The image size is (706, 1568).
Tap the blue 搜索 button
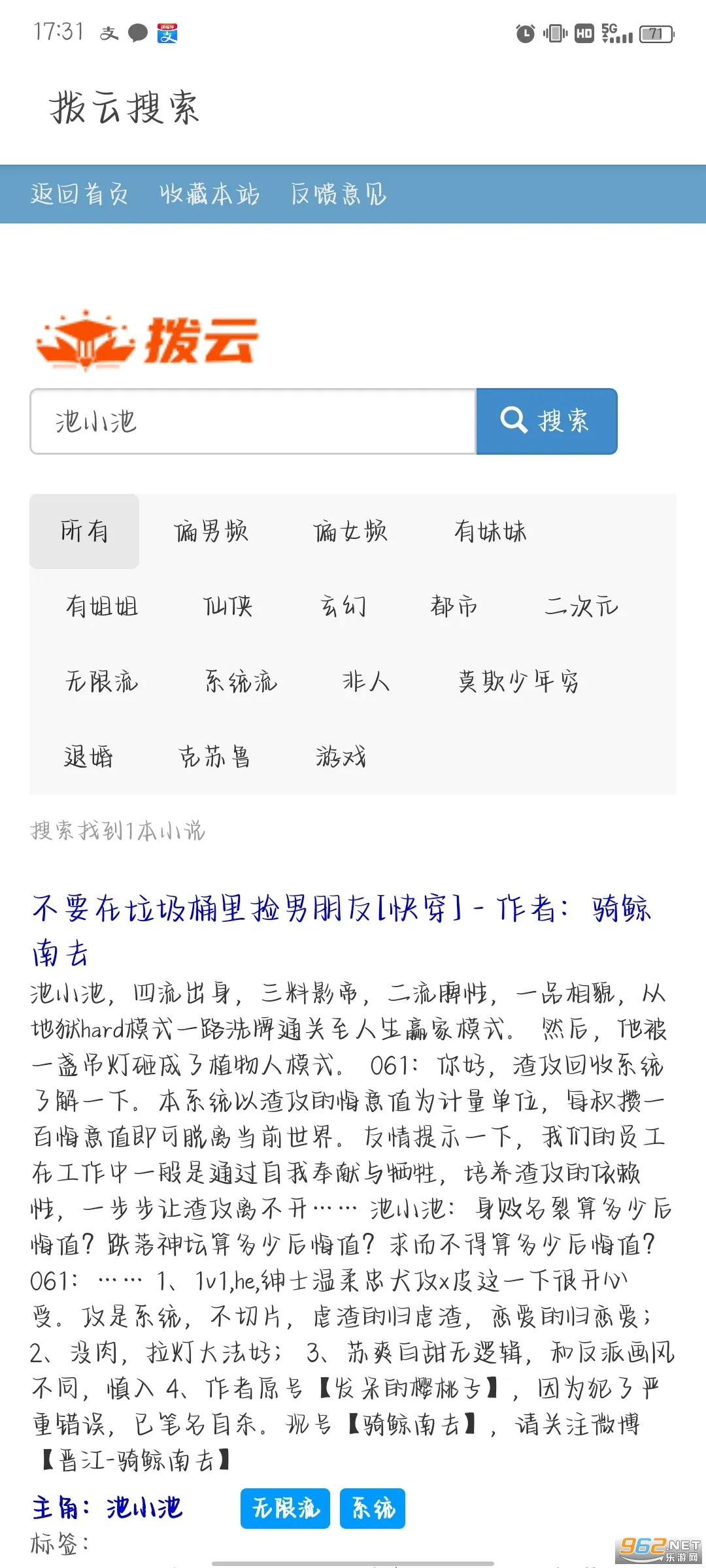(x=546, y=421)
